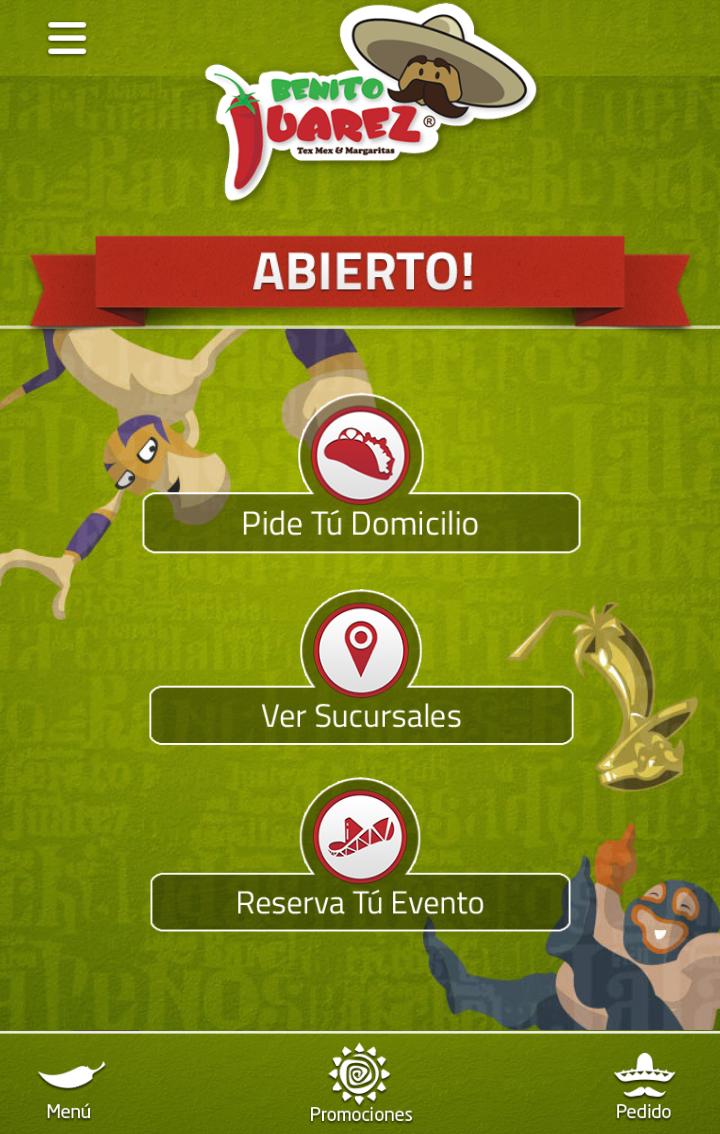Open the Promociones tab
Screen dimensions: 720x1134
pos(360,1086)
